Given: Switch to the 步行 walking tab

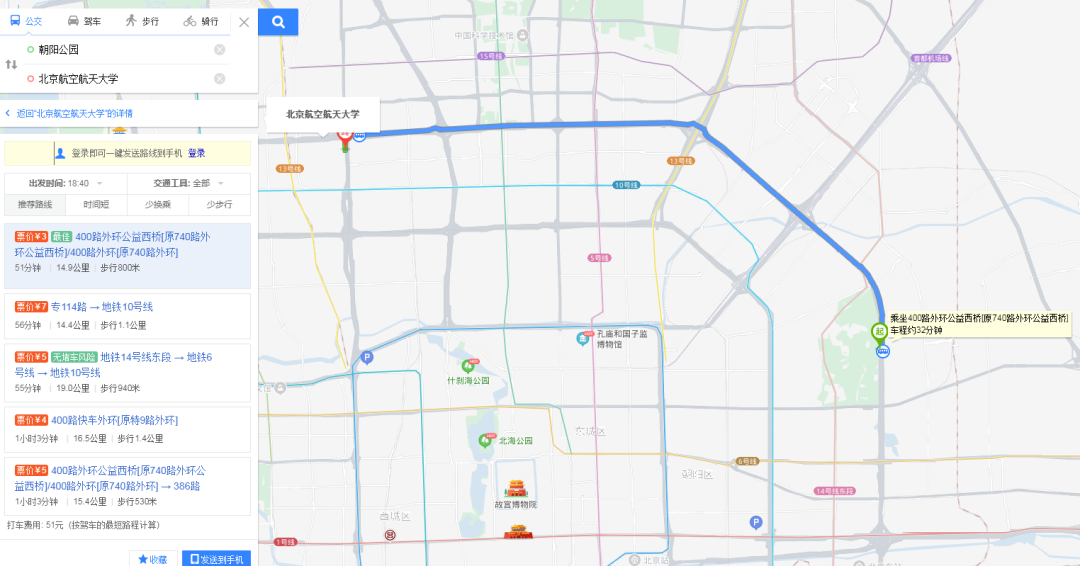Looking at the screenshot, I should point(142,21).
